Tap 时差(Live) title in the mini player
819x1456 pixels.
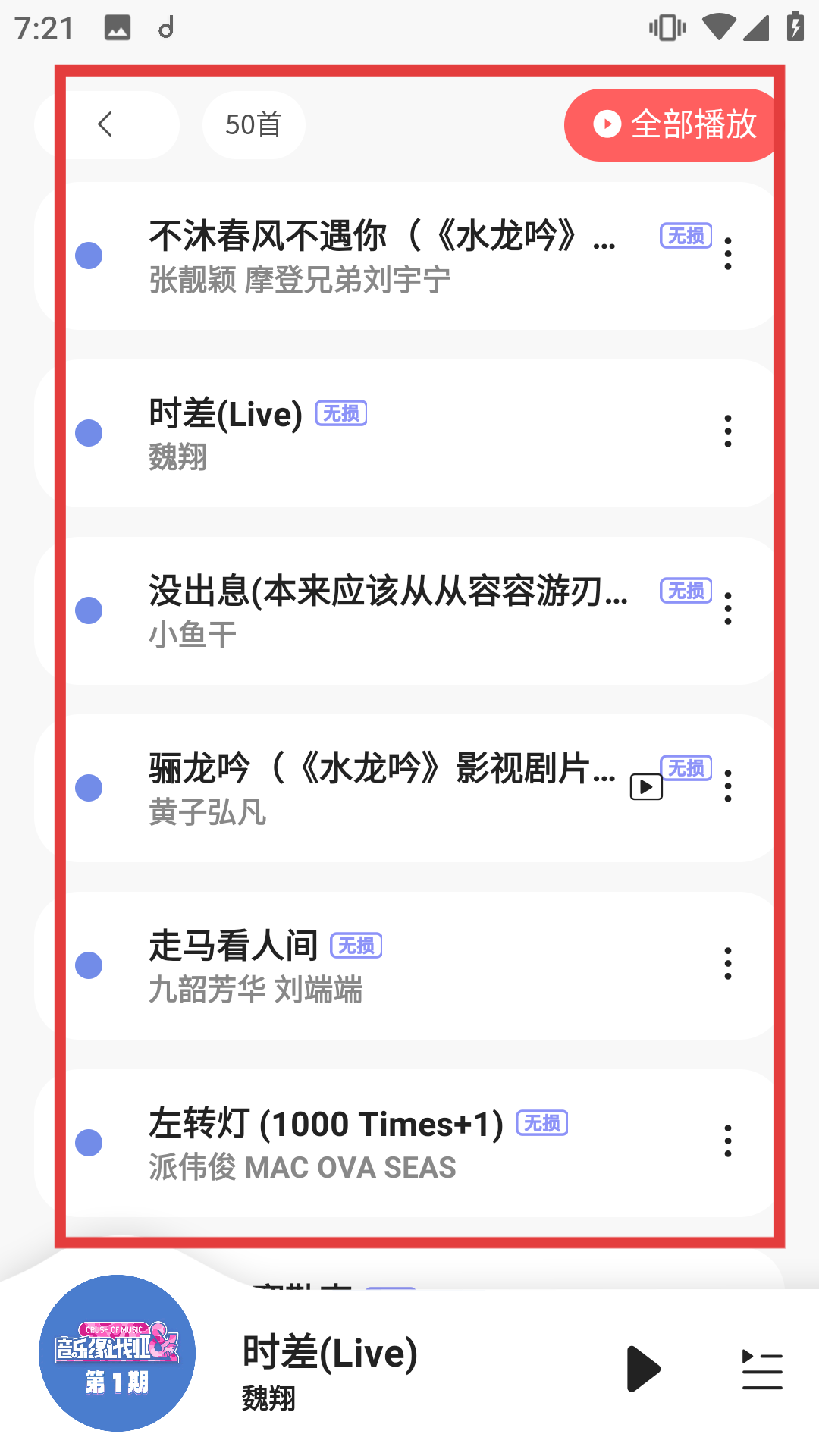coord(329,1354)
